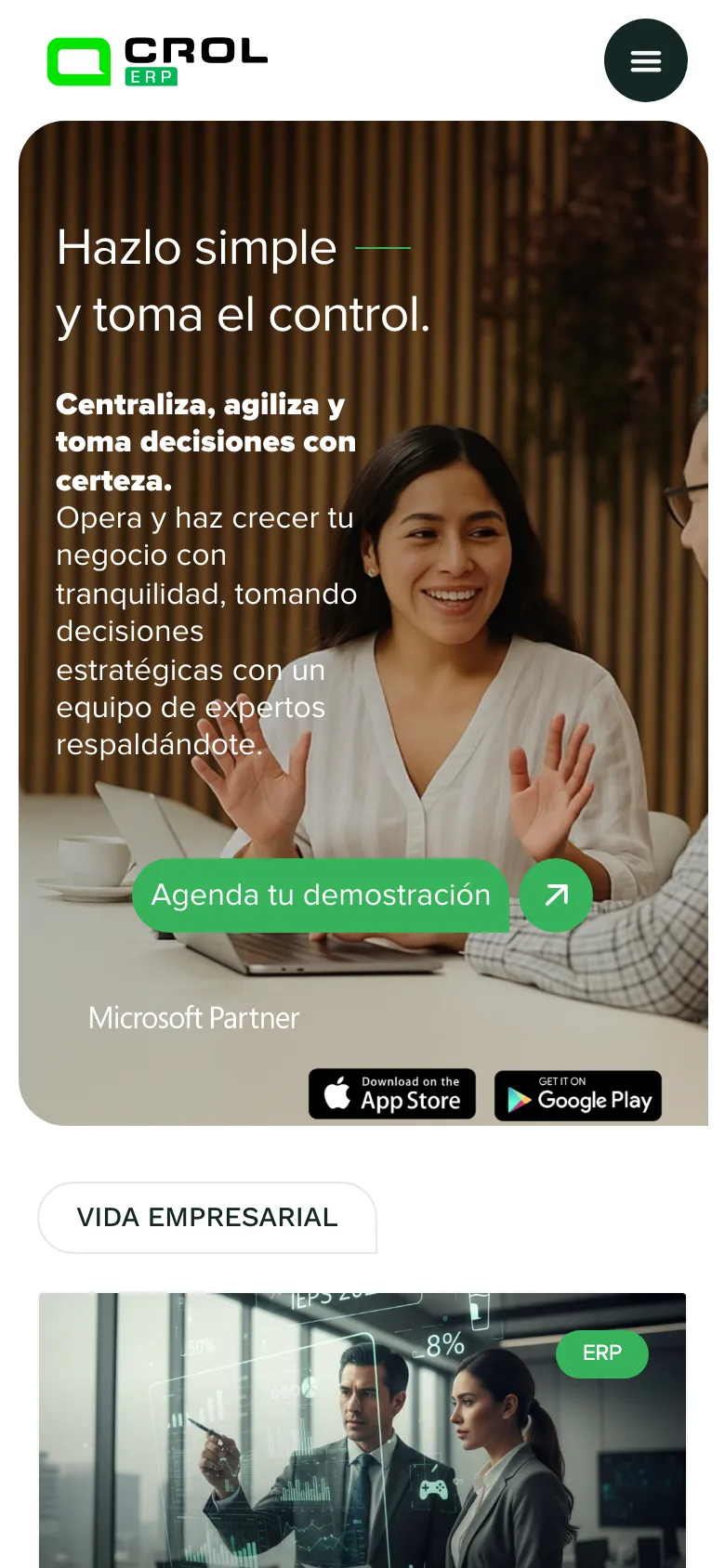
Task: Open the Download on the App Store badge
Action: coord(392,1094)
